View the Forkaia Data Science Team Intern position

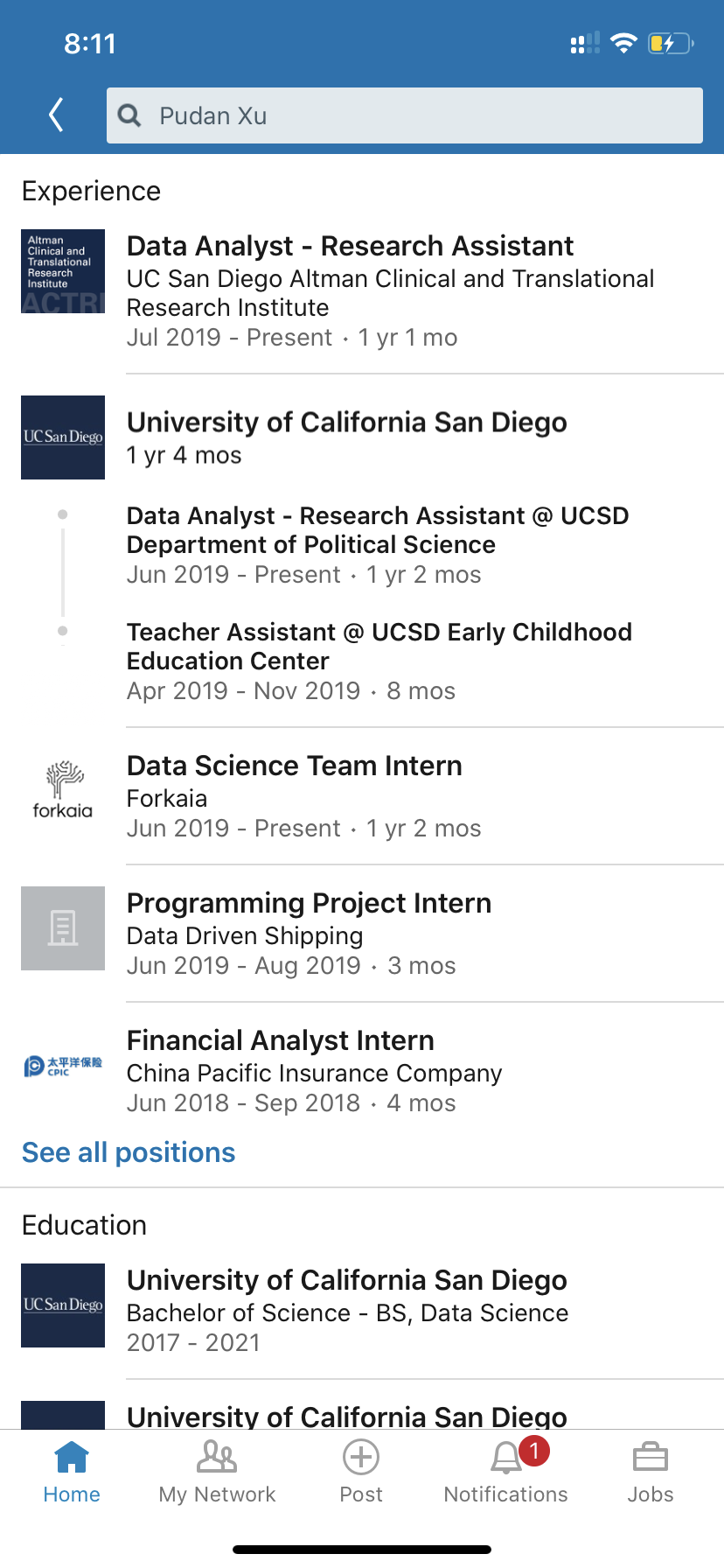click(294, 795)
